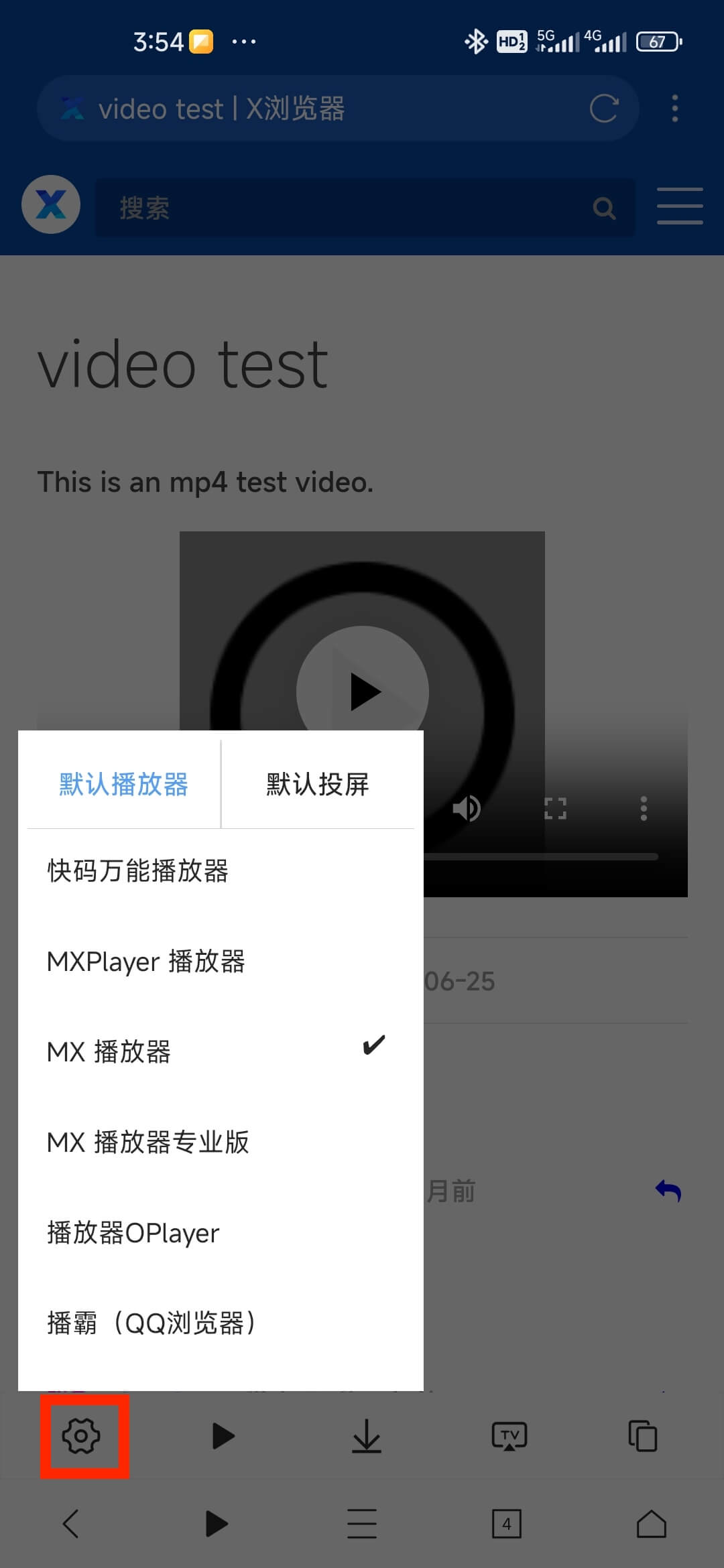The height and width of the screenshot is (1568, 724).
Task: Open the tab switcher showing 4
Action: pos(506,1524)
